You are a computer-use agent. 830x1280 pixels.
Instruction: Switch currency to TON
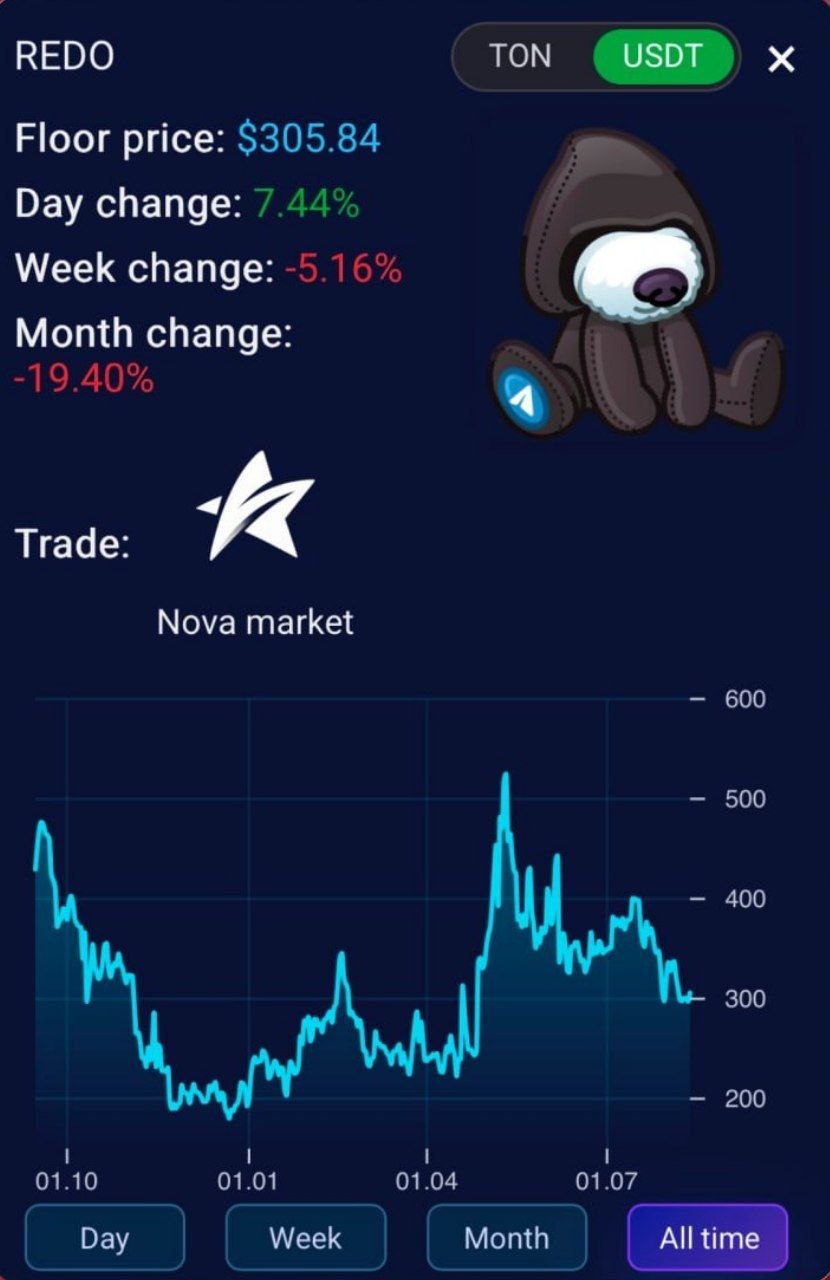(520, 56)
